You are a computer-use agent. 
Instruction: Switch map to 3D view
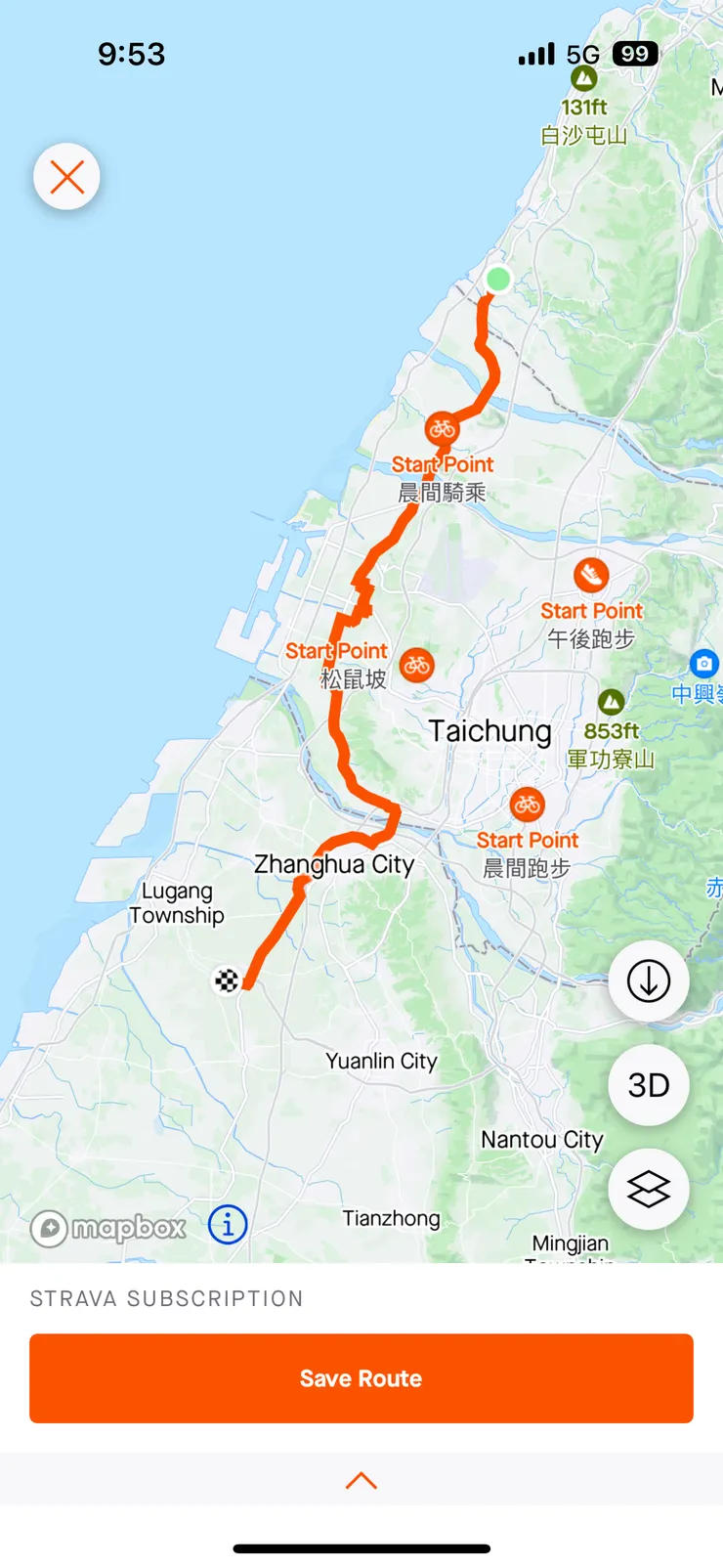(648, 1085)
